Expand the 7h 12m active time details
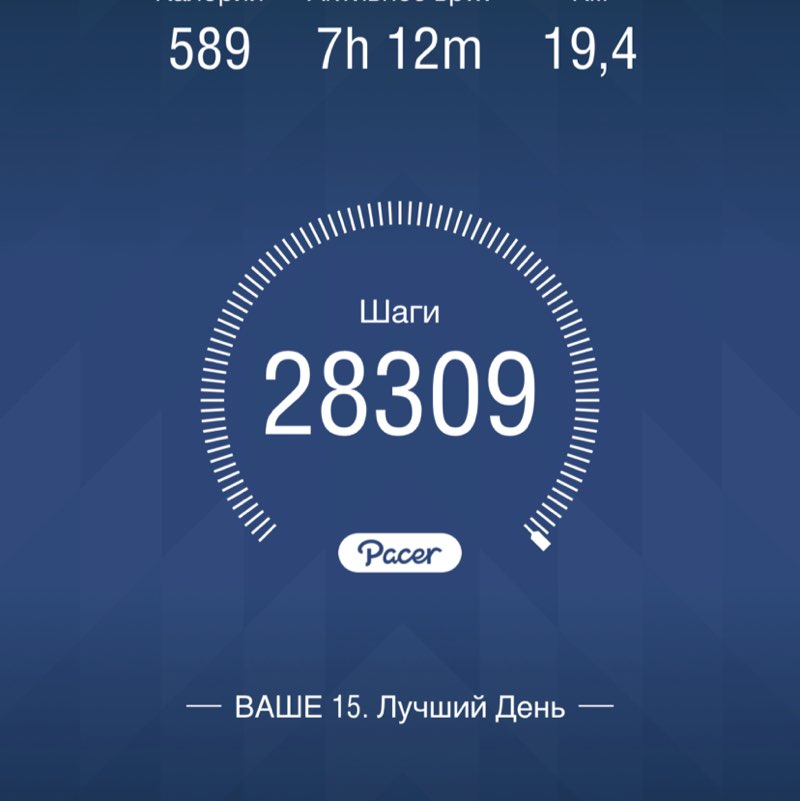This screenshot has width=800, height=801. [400, 48]
